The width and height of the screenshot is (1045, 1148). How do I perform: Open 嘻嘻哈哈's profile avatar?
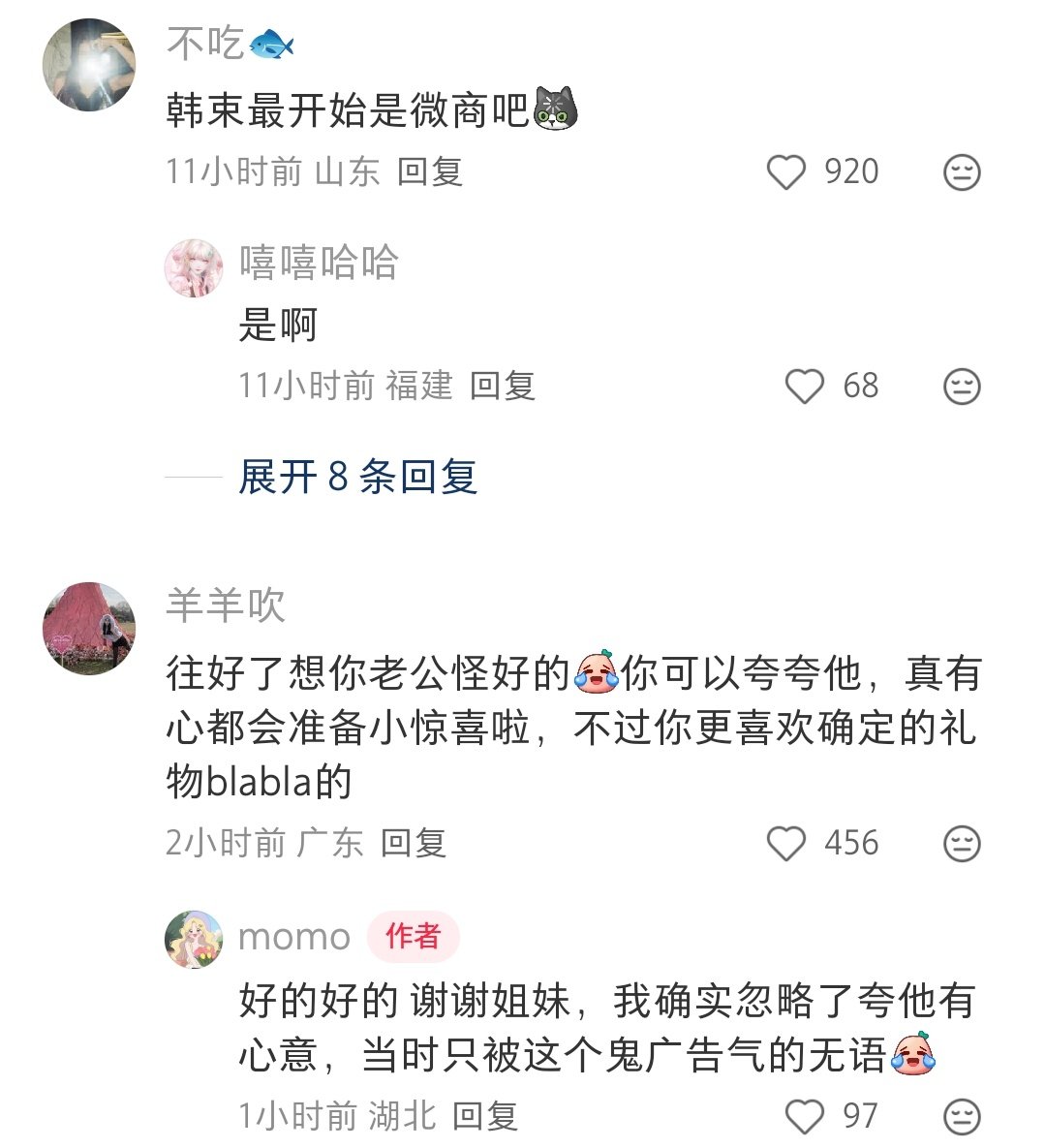tap(194, 267)
